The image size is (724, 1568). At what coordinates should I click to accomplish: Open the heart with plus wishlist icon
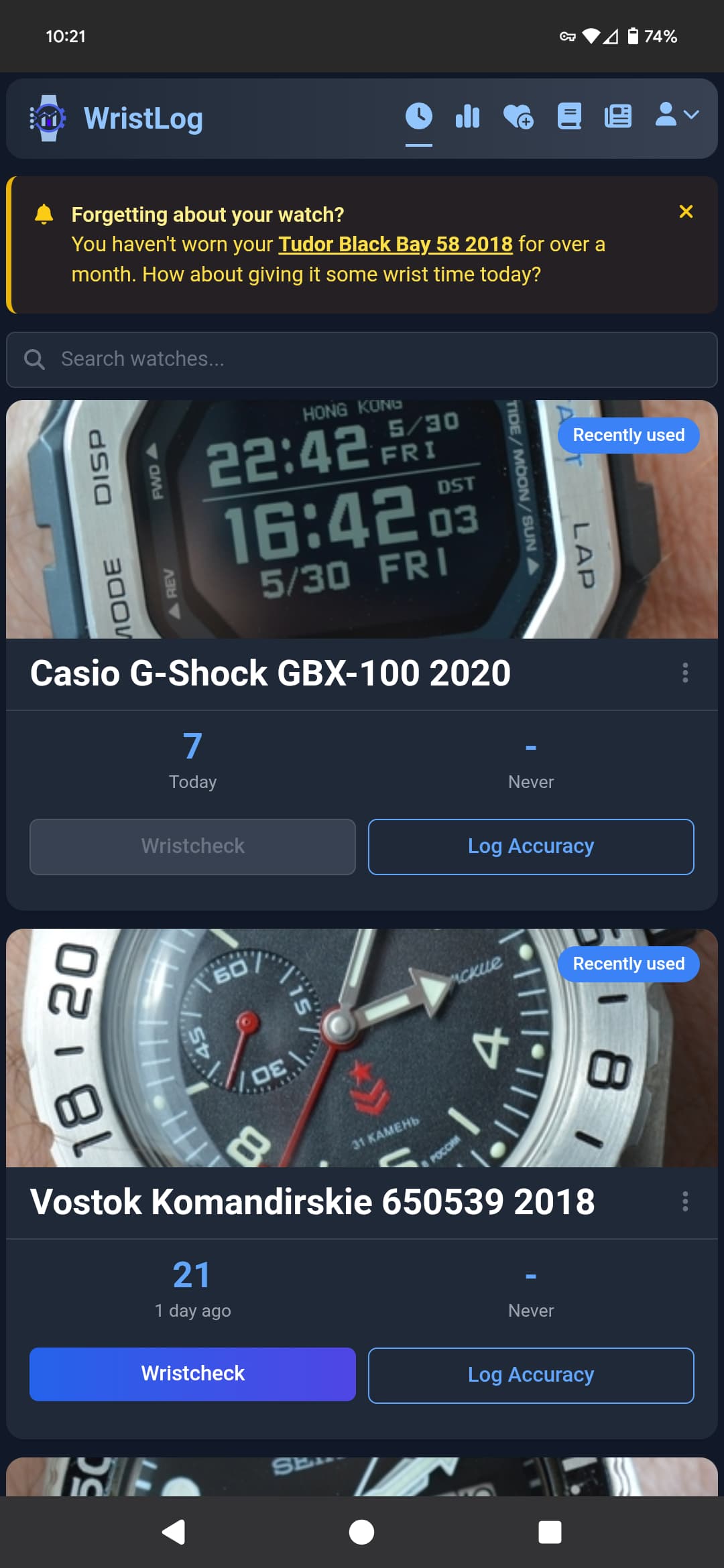(x=518, y=117)
